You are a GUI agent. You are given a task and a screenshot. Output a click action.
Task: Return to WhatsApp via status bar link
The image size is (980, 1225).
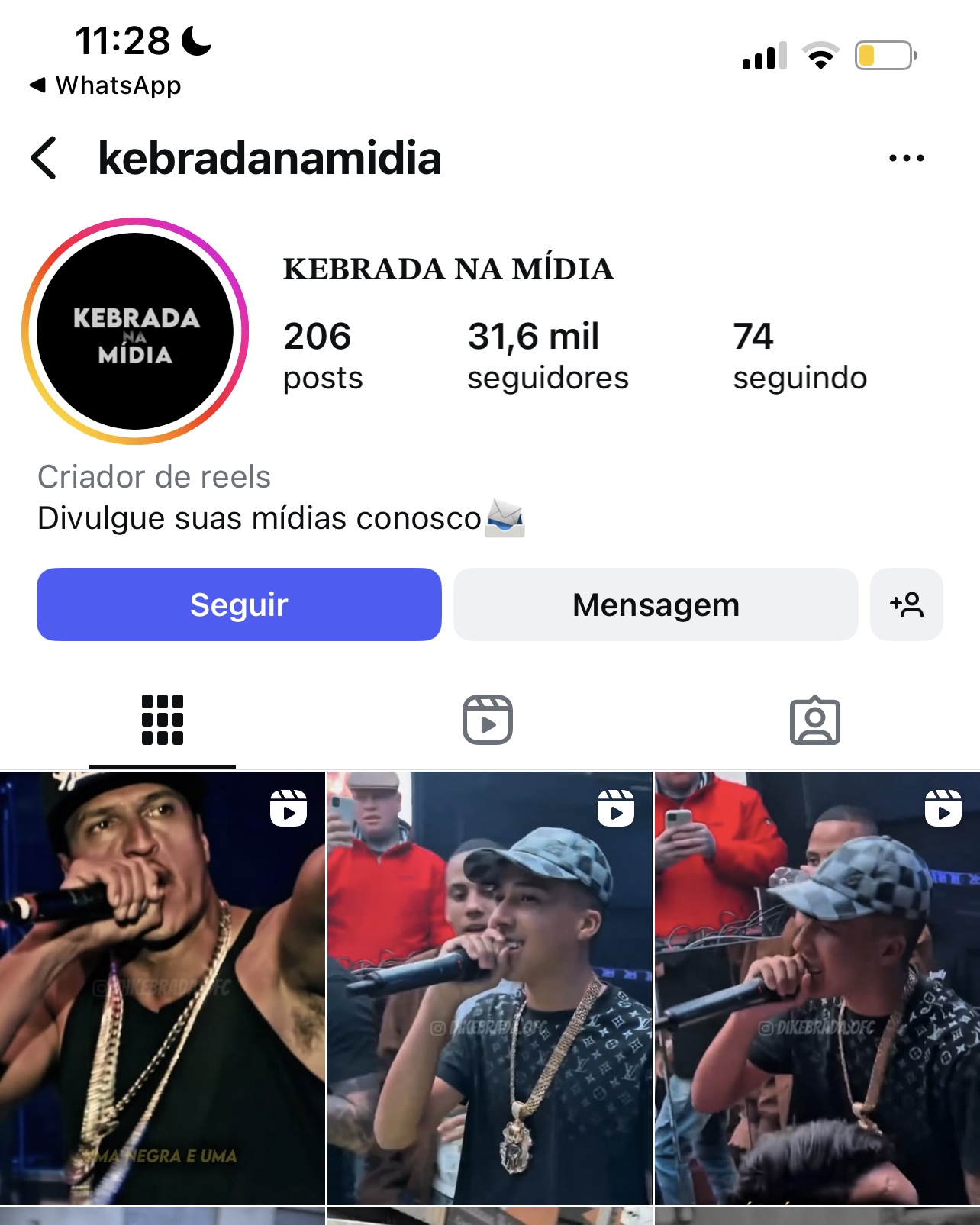point(106,85)
